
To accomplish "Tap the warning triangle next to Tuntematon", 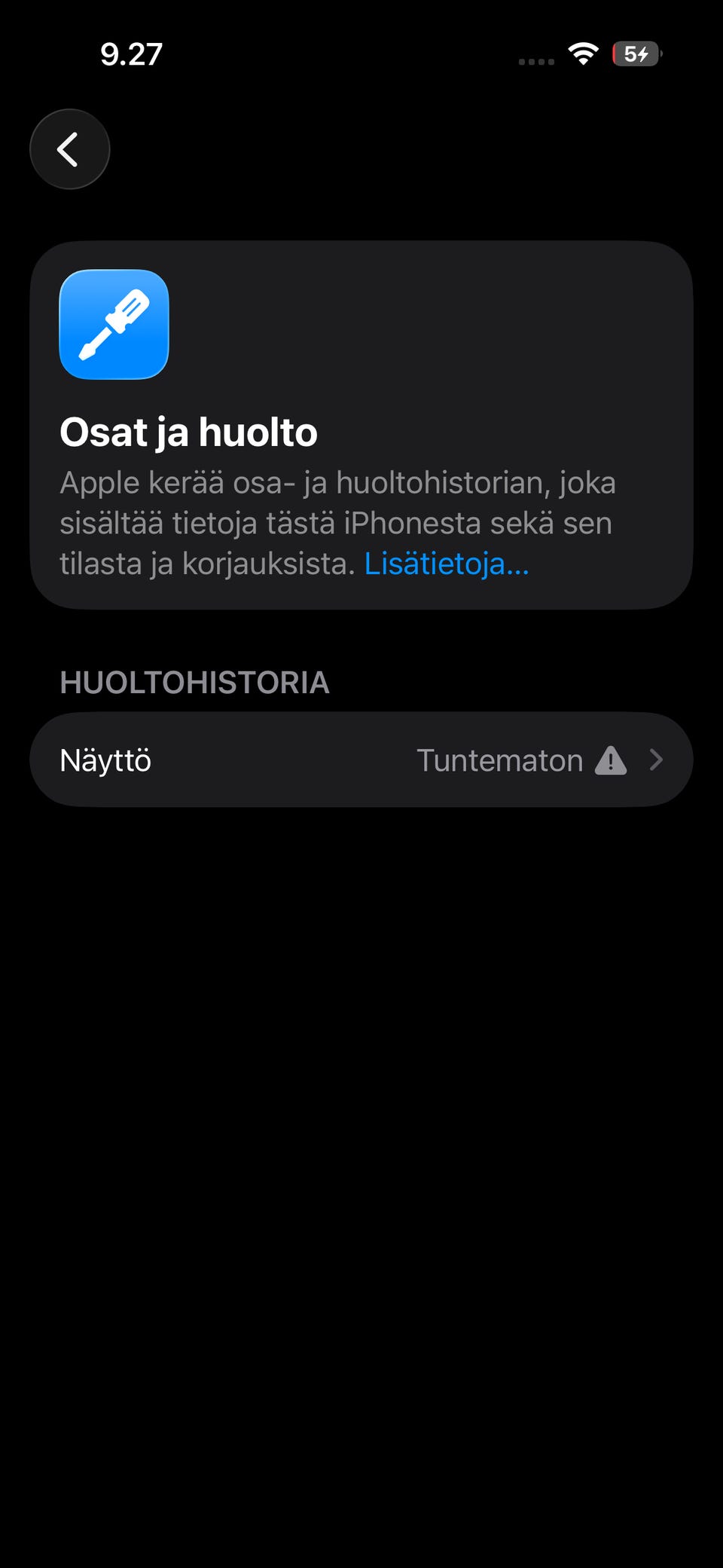I will pyautogui.click(x=612, y=760).
